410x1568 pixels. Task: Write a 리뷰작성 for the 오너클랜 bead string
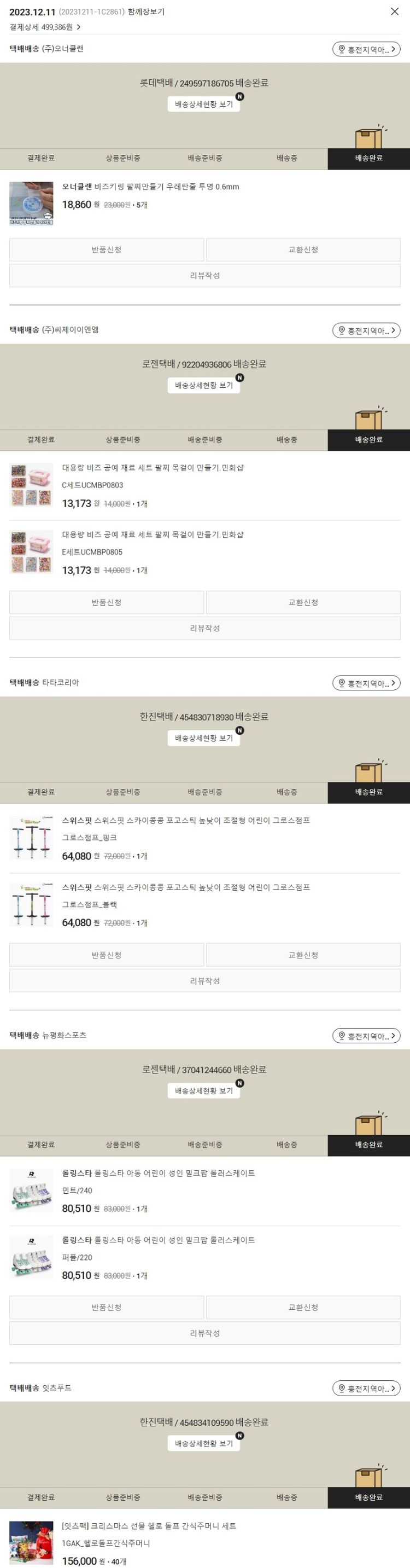(x=204, y=275)
